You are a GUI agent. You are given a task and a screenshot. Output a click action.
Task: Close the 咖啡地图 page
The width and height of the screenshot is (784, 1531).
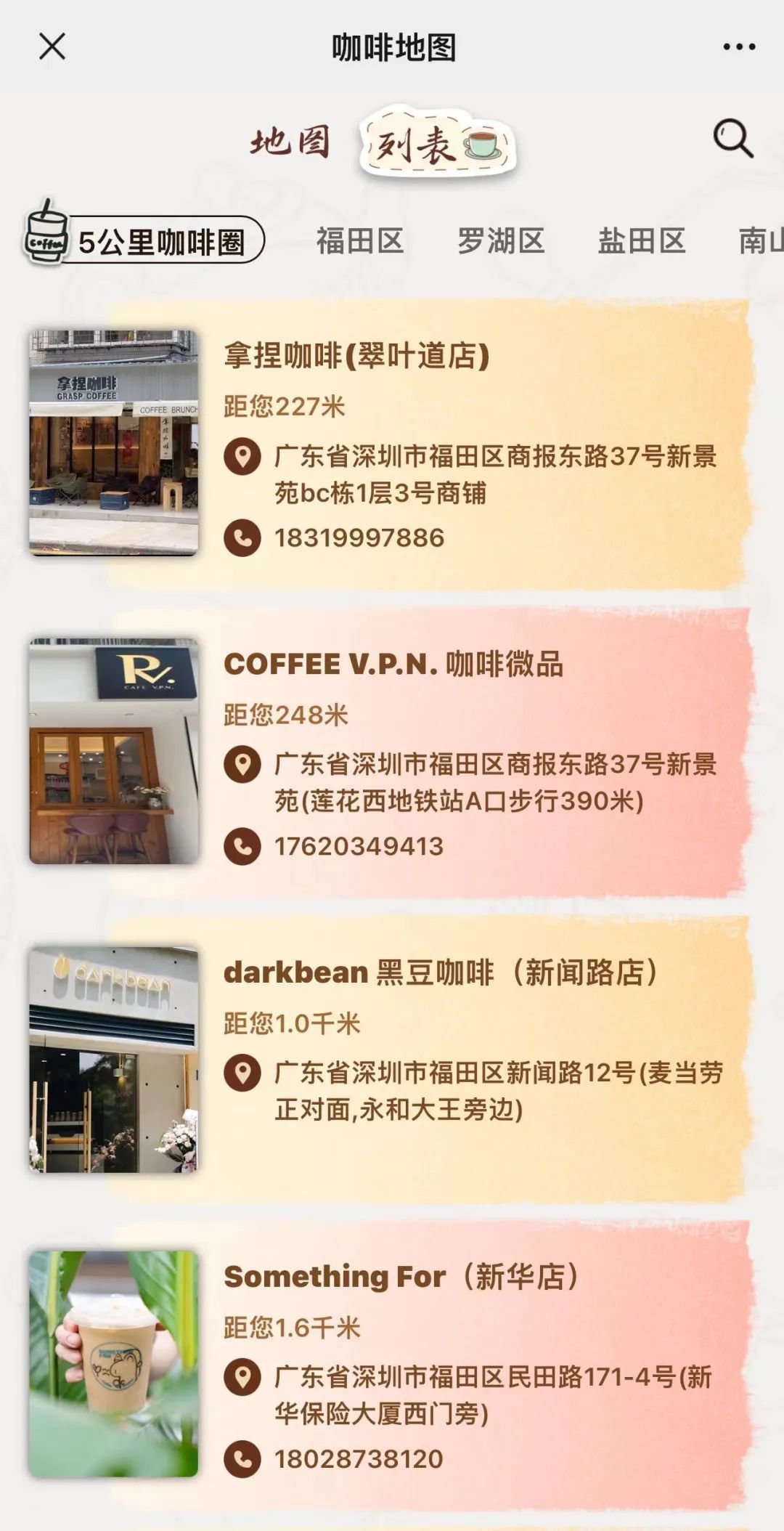[52, 46]
